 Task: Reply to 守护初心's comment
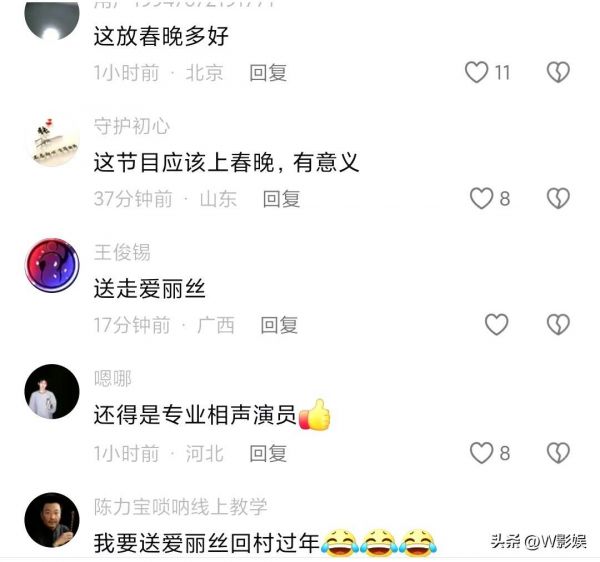pos(281,198)
